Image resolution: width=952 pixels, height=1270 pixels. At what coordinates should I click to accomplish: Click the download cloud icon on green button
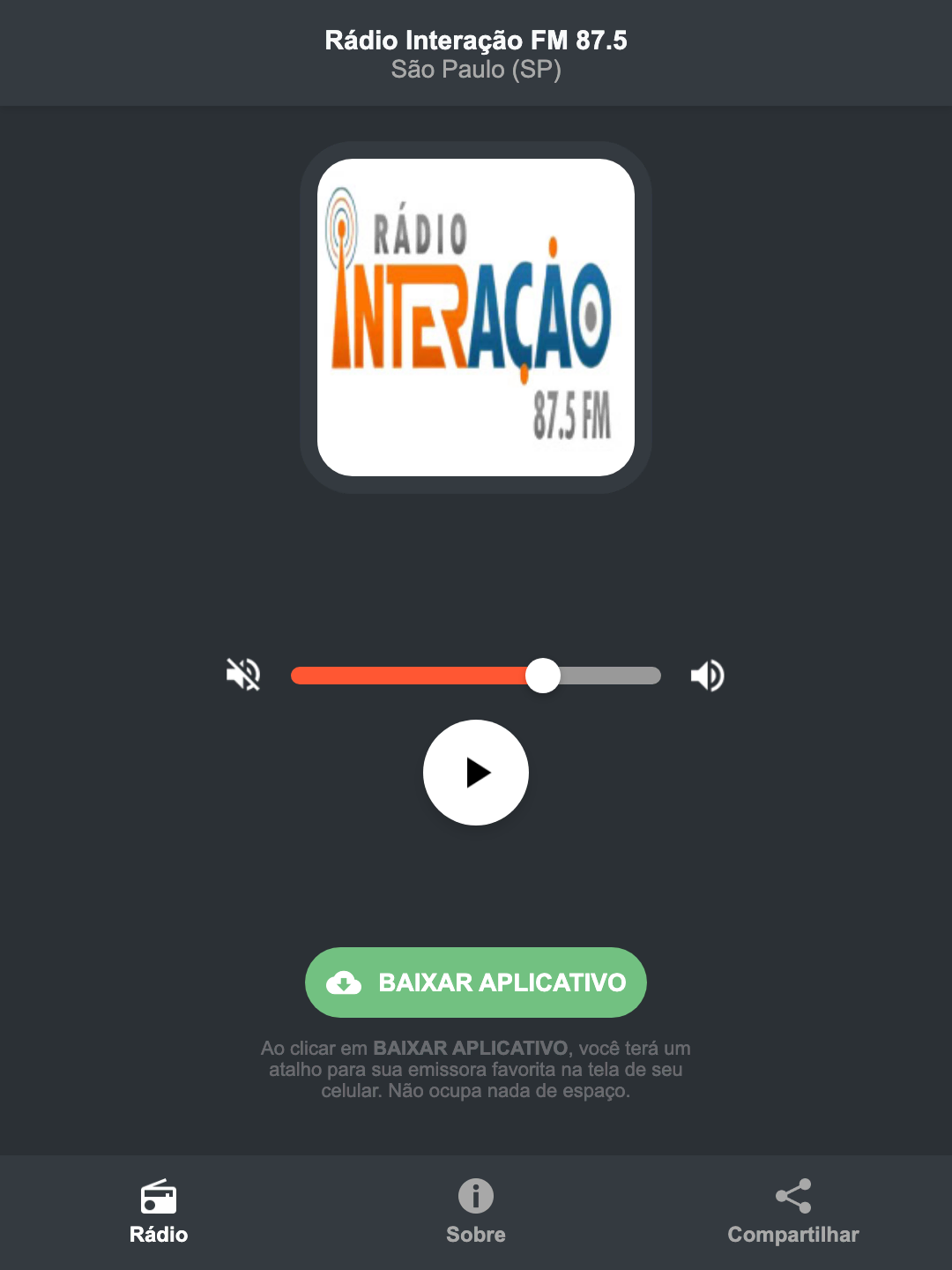[x=346, y=982]
